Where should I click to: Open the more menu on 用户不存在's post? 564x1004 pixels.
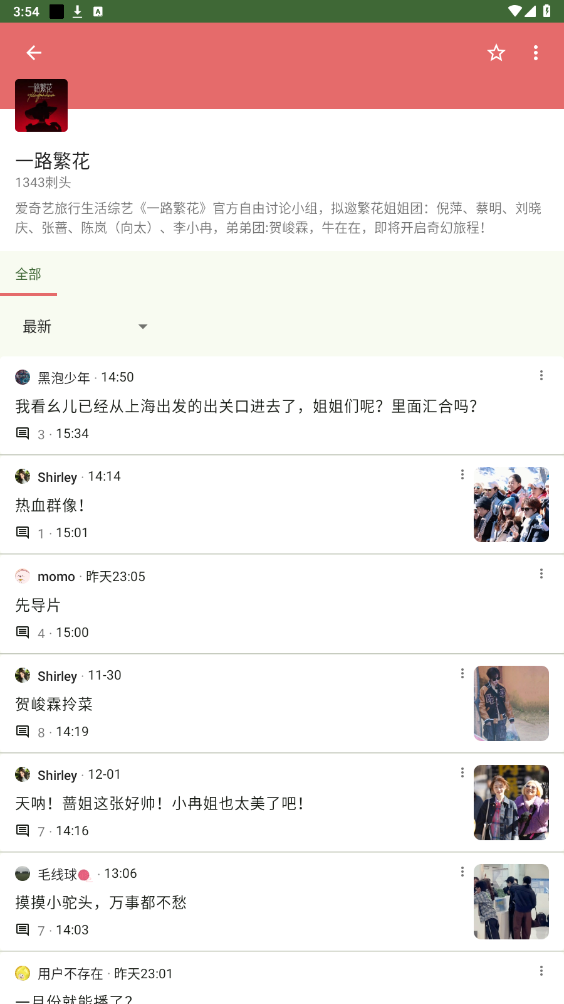(541, 971)
